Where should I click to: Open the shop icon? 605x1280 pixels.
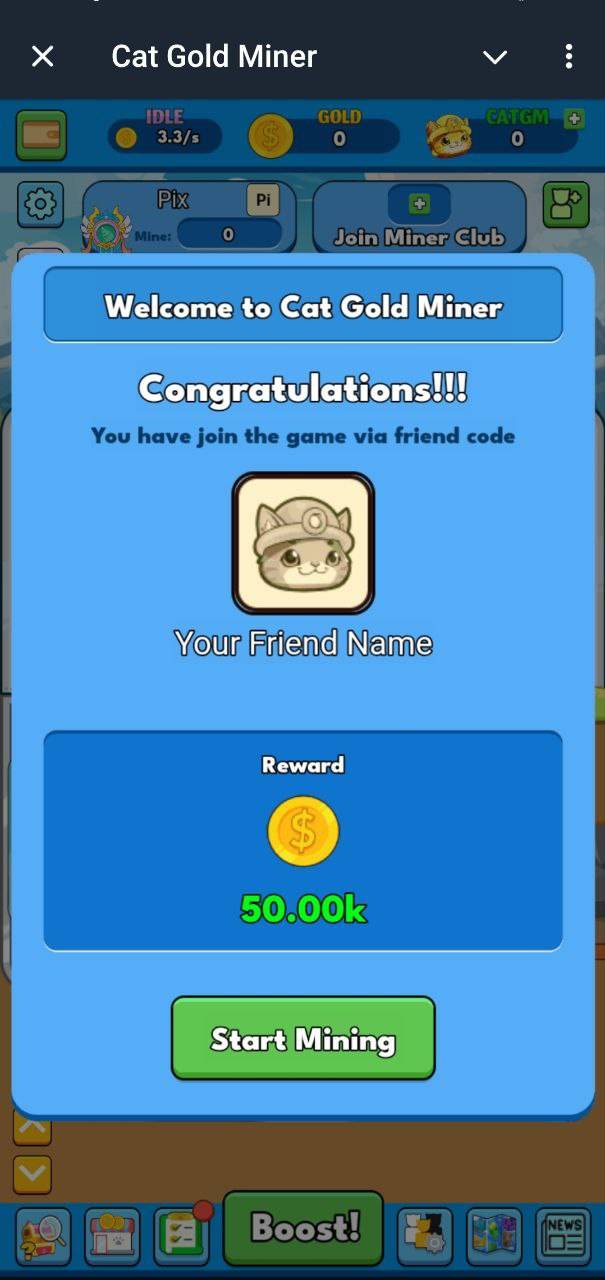(x=112, y=1236)
